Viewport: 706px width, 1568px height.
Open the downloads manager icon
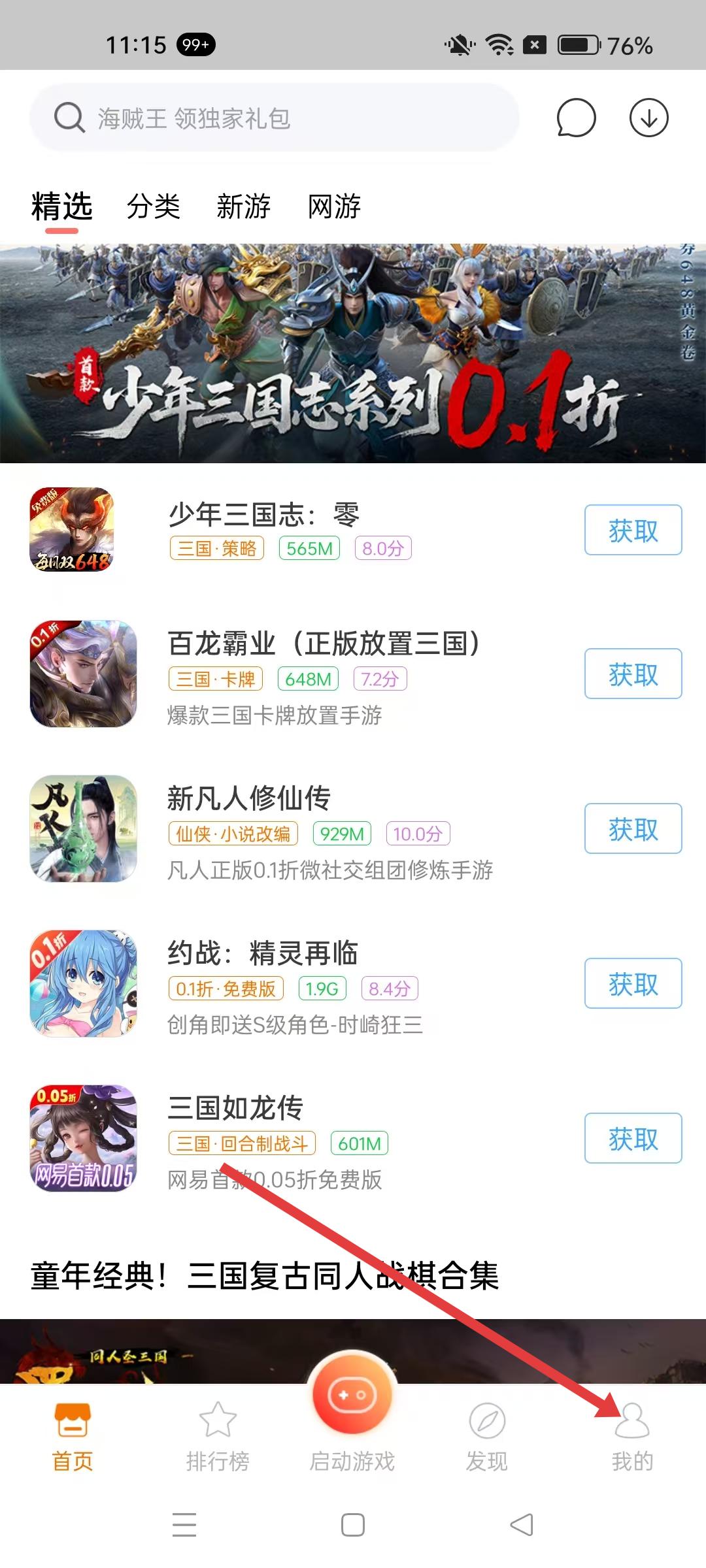click(648, 118)
